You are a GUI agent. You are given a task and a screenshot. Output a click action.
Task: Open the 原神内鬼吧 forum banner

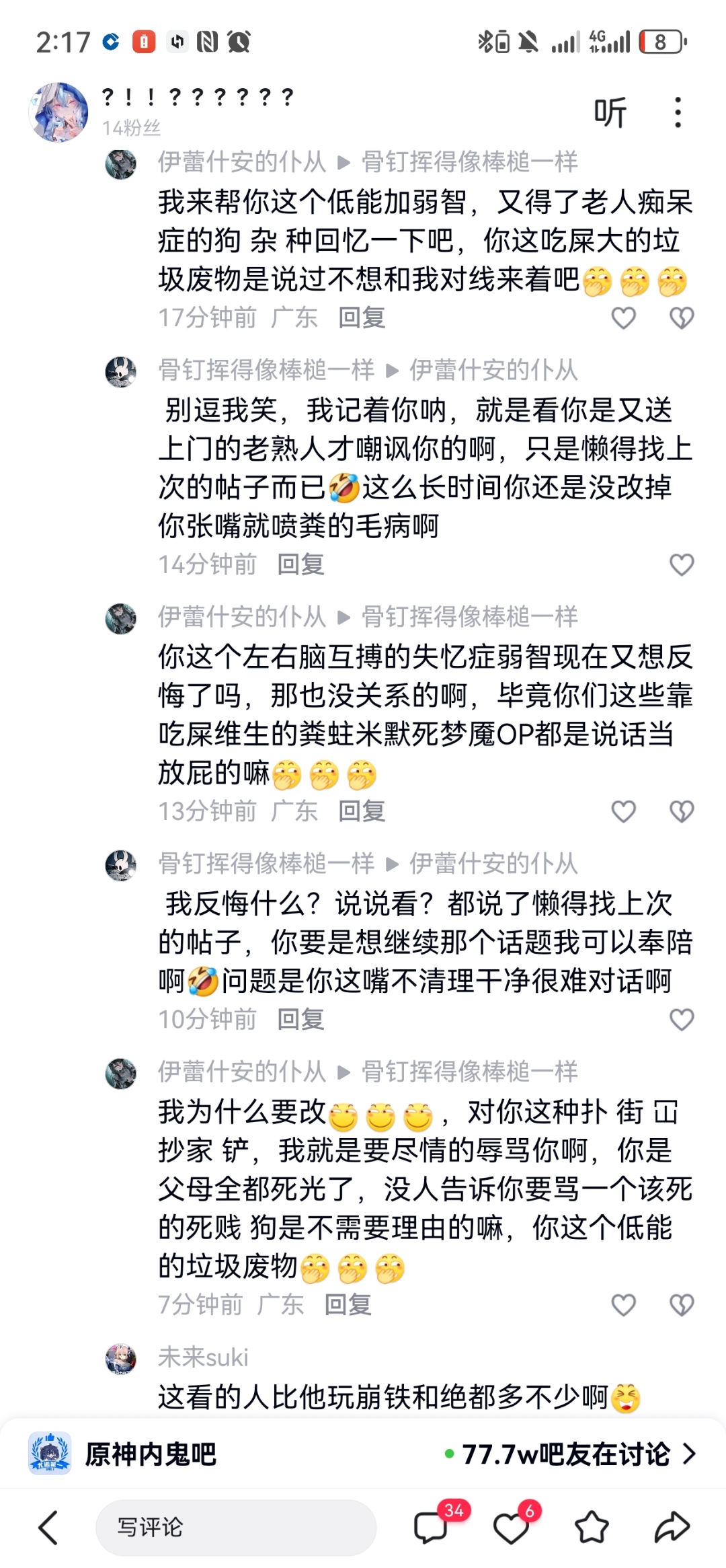[151, 1454]
